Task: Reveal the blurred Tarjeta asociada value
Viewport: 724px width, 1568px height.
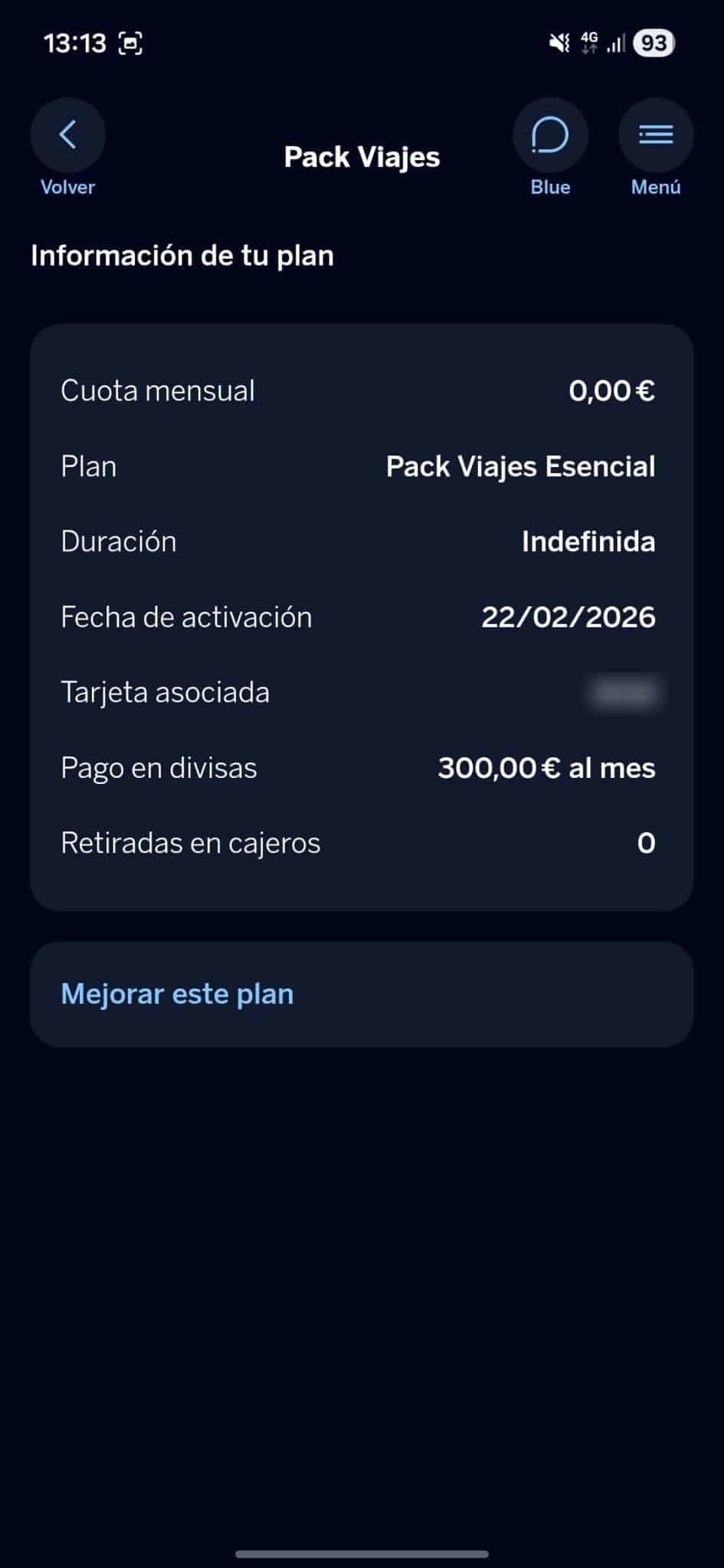Action: click(x=623, y=691)
